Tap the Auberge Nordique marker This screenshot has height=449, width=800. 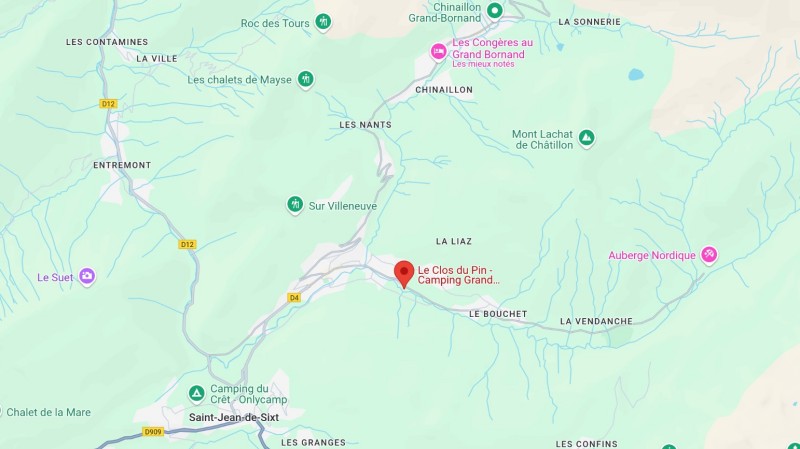pos(709,255)
